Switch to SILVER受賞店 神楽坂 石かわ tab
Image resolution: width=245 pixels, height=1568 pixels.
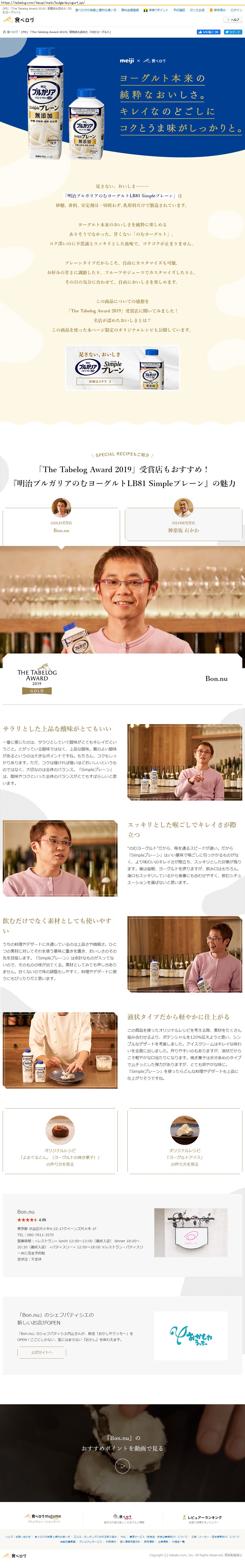point(183,516)
